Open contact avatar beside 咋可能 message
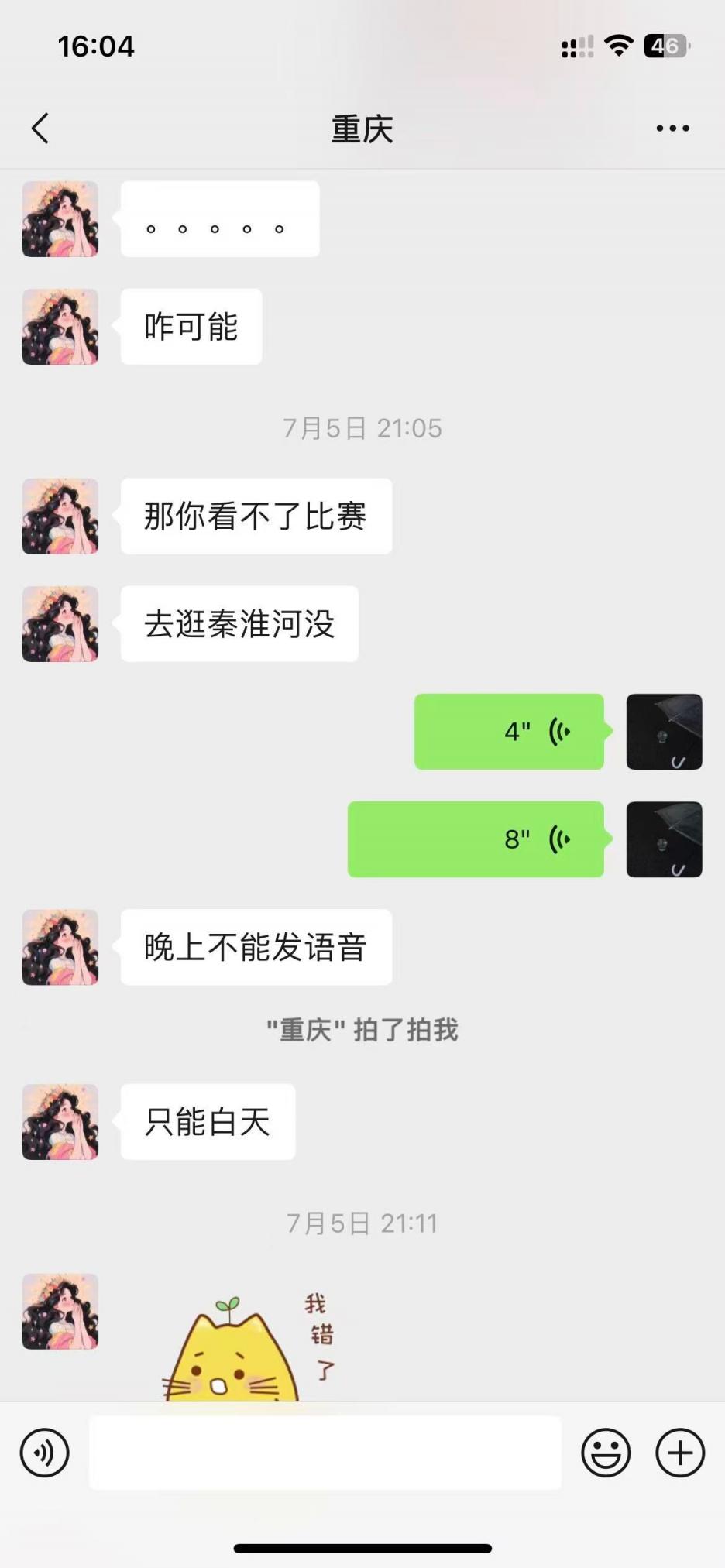This screenshot has height=1568, width=725. click(x=60, y=327)
